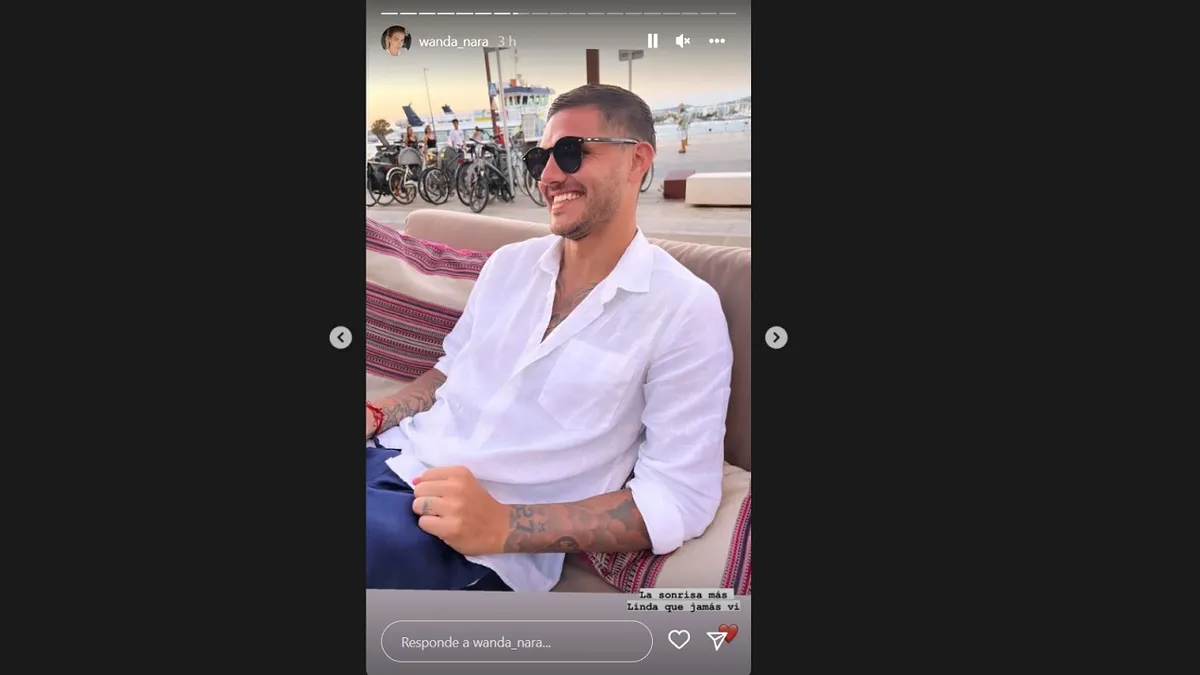Type a reply in Responde a wanda_nara field
The width and height of the screenshot is (1200, 675).
[x=516, y=642]
